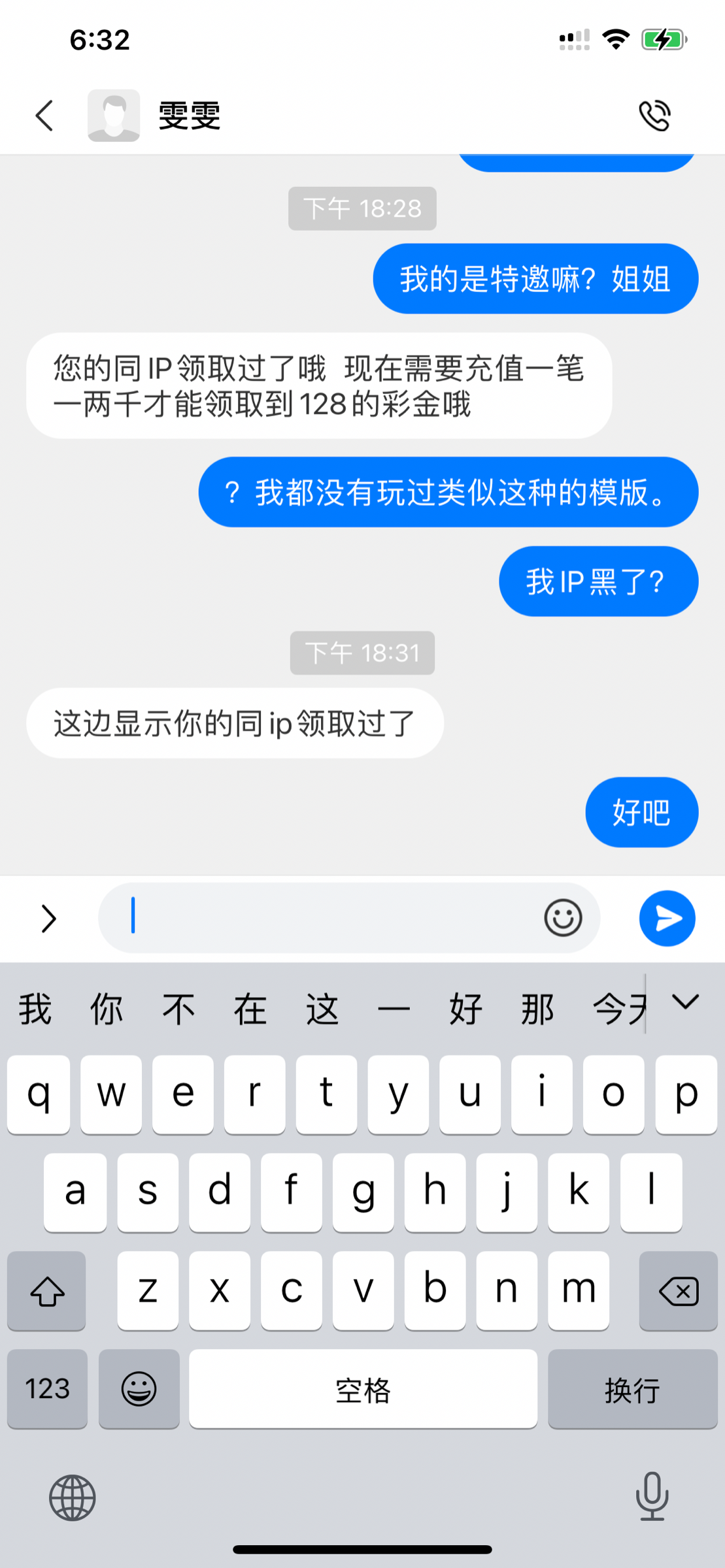Switch to the numeric keyboard with 123
Screen dimensions: 725x1568
pyautogui.click(x=46, y=1388)
